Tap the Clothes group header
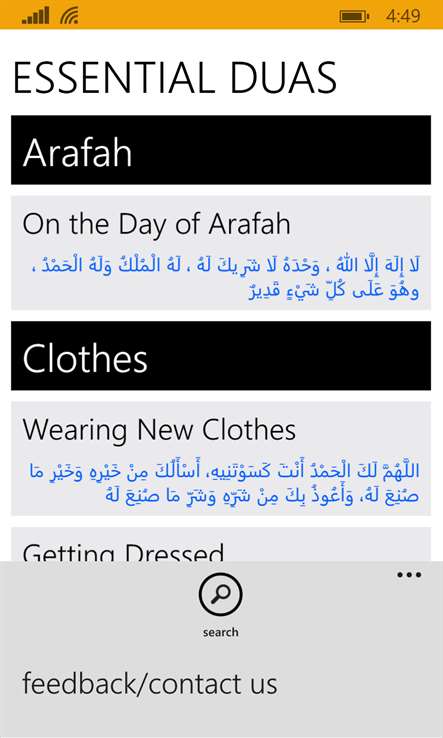 221,356
